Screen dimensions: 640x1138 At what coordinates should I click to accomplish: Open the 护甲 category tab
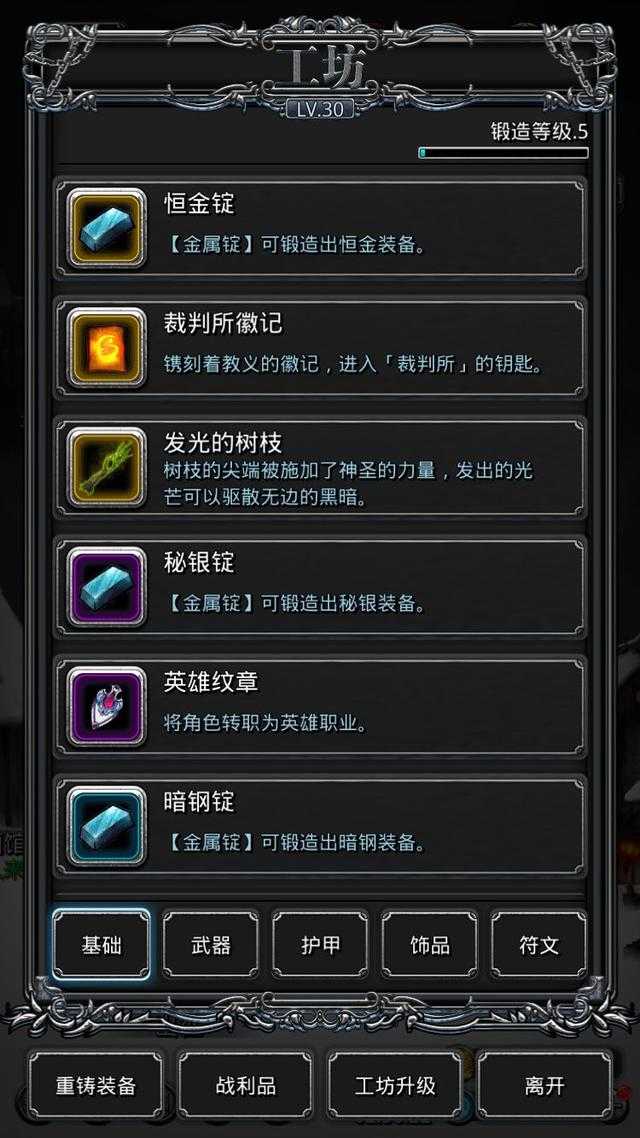click(x=320, y=945)
